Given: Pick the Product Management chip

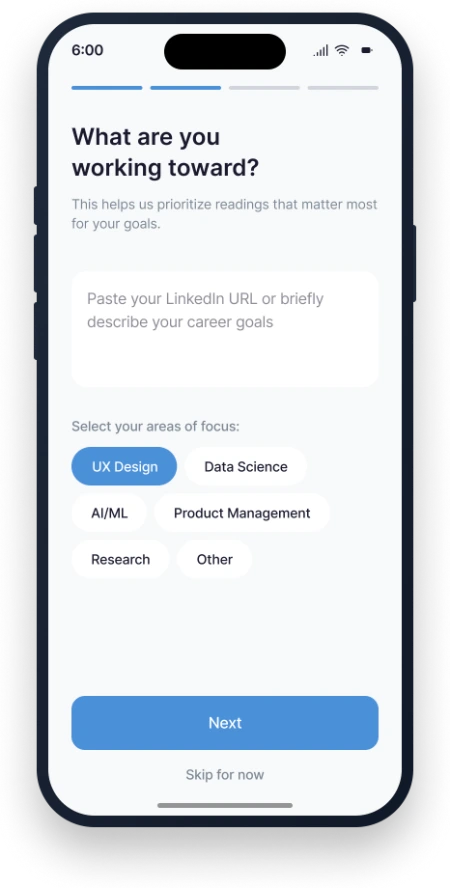Looking at the screenshot, I should 242,513.
